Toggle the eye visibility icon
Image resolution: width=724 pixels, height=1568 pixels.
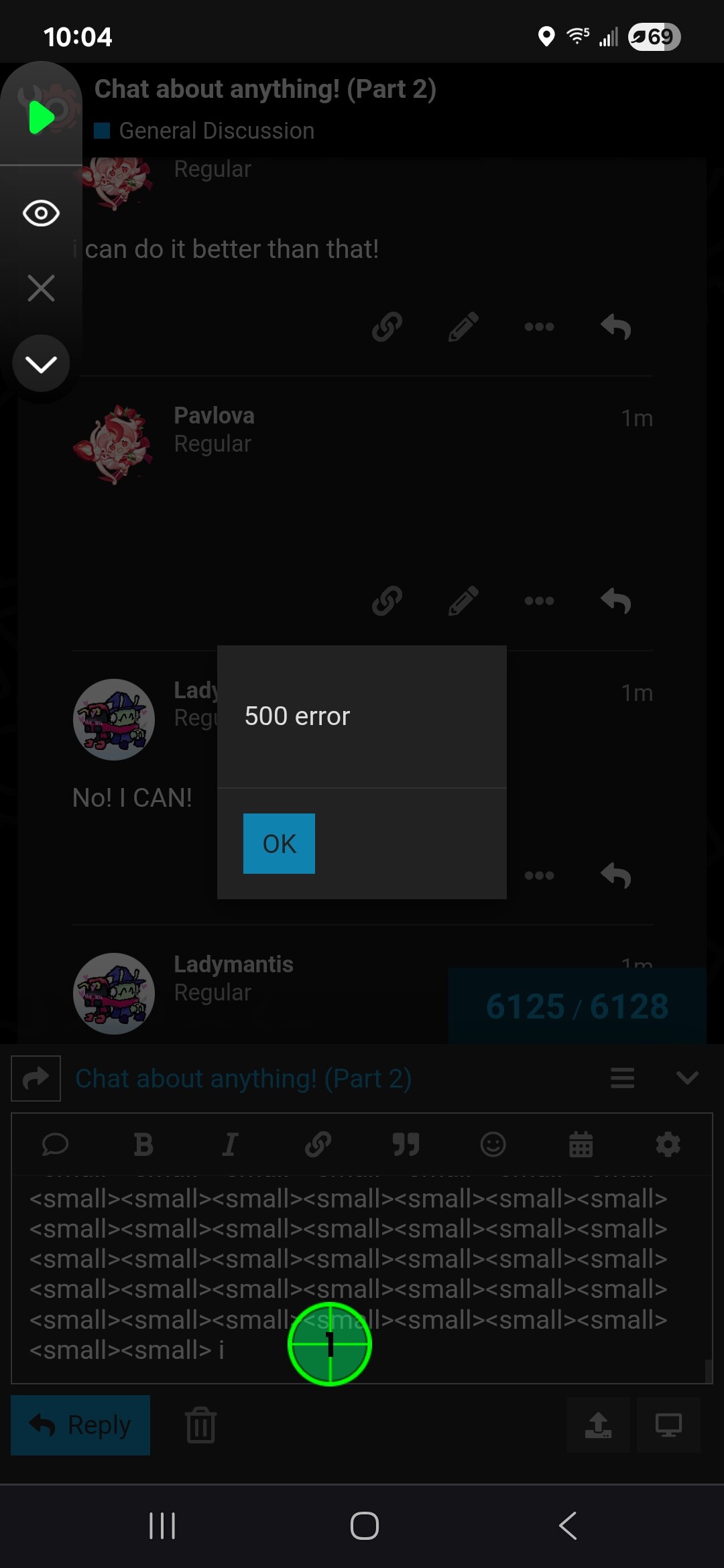tap(41, 214)
